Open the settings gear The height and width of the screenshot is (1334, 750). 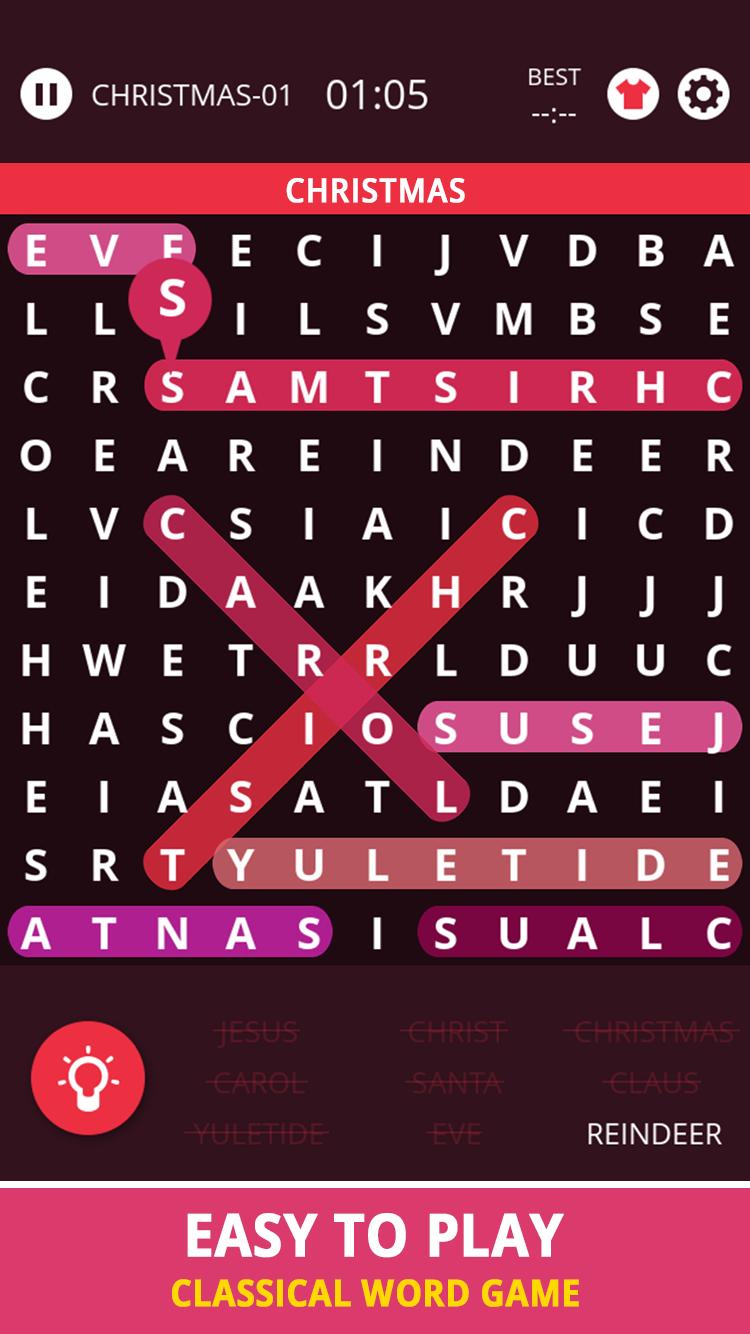pos(703,95)
